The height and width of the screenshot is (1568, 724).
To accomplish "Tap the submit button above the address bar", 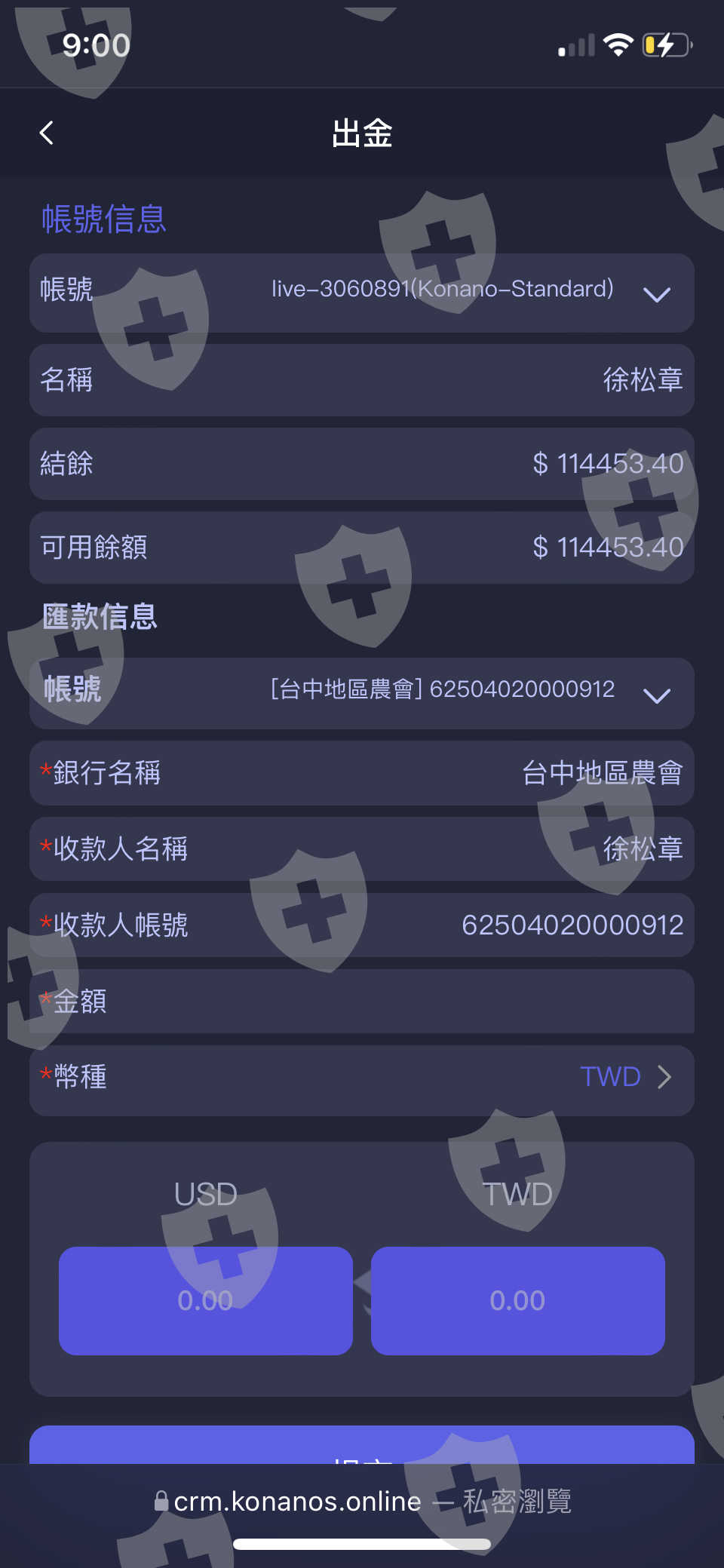I will pos(362,1445).
